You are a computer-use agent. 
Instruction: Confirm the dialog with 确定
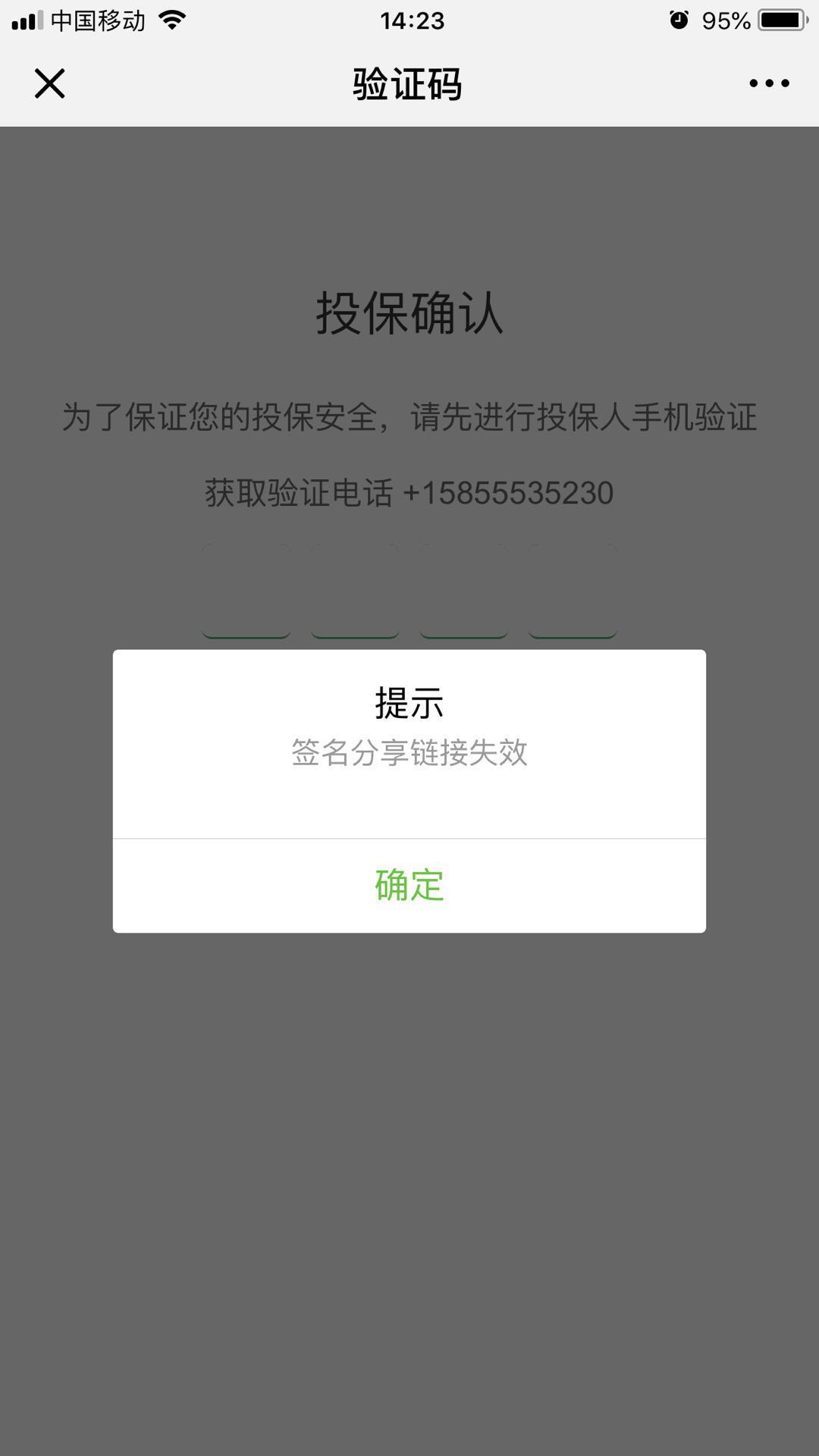coord(409,885)
